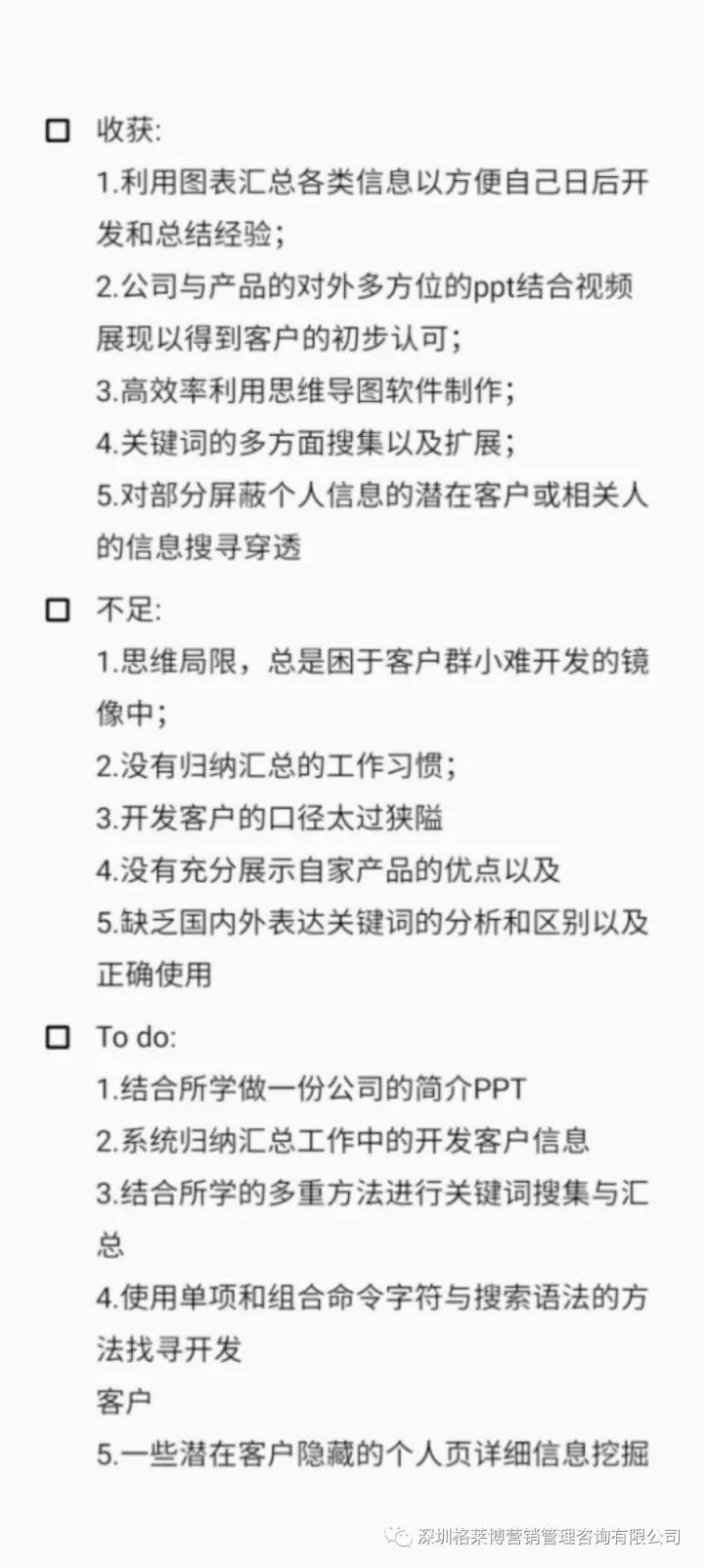Tick the 不足 checkbox
Viewport: 704px width, 1568px height.
[59, 610]
